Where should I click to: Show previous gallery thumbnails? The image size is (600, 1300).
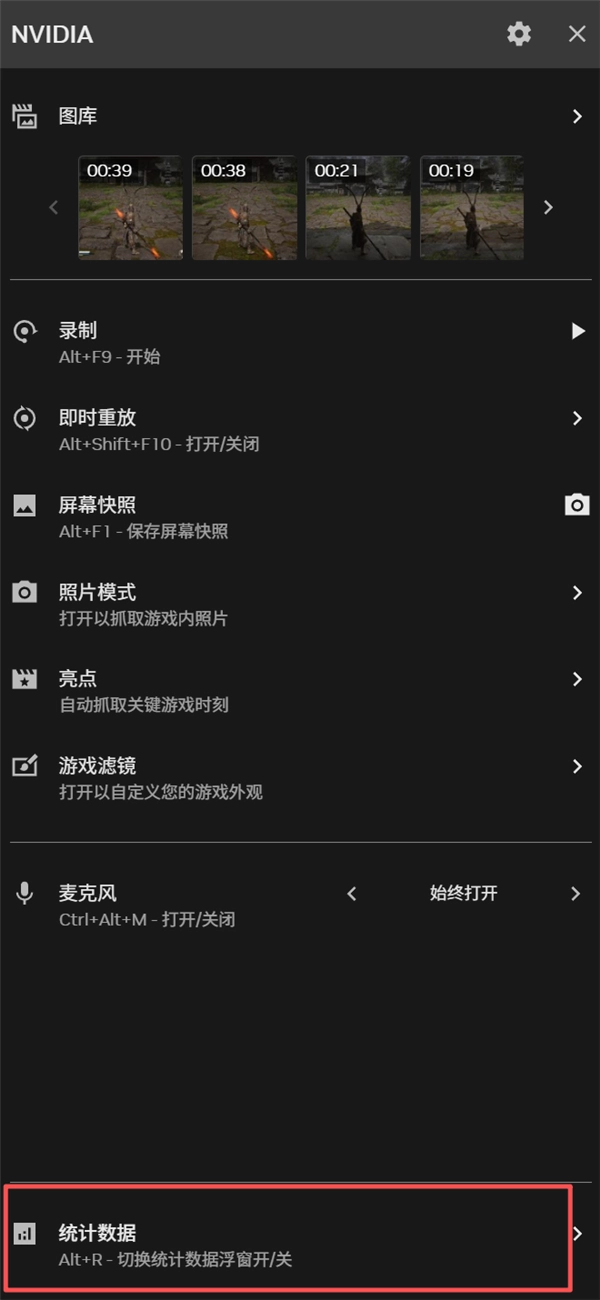54,207
